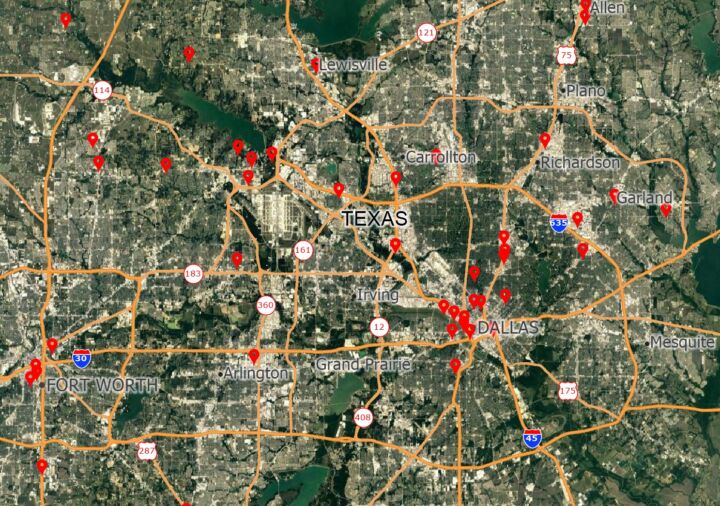Tap the pin touching the Garland label's left
This screenshot has height=506, width=720.
(x=614, y=194)
